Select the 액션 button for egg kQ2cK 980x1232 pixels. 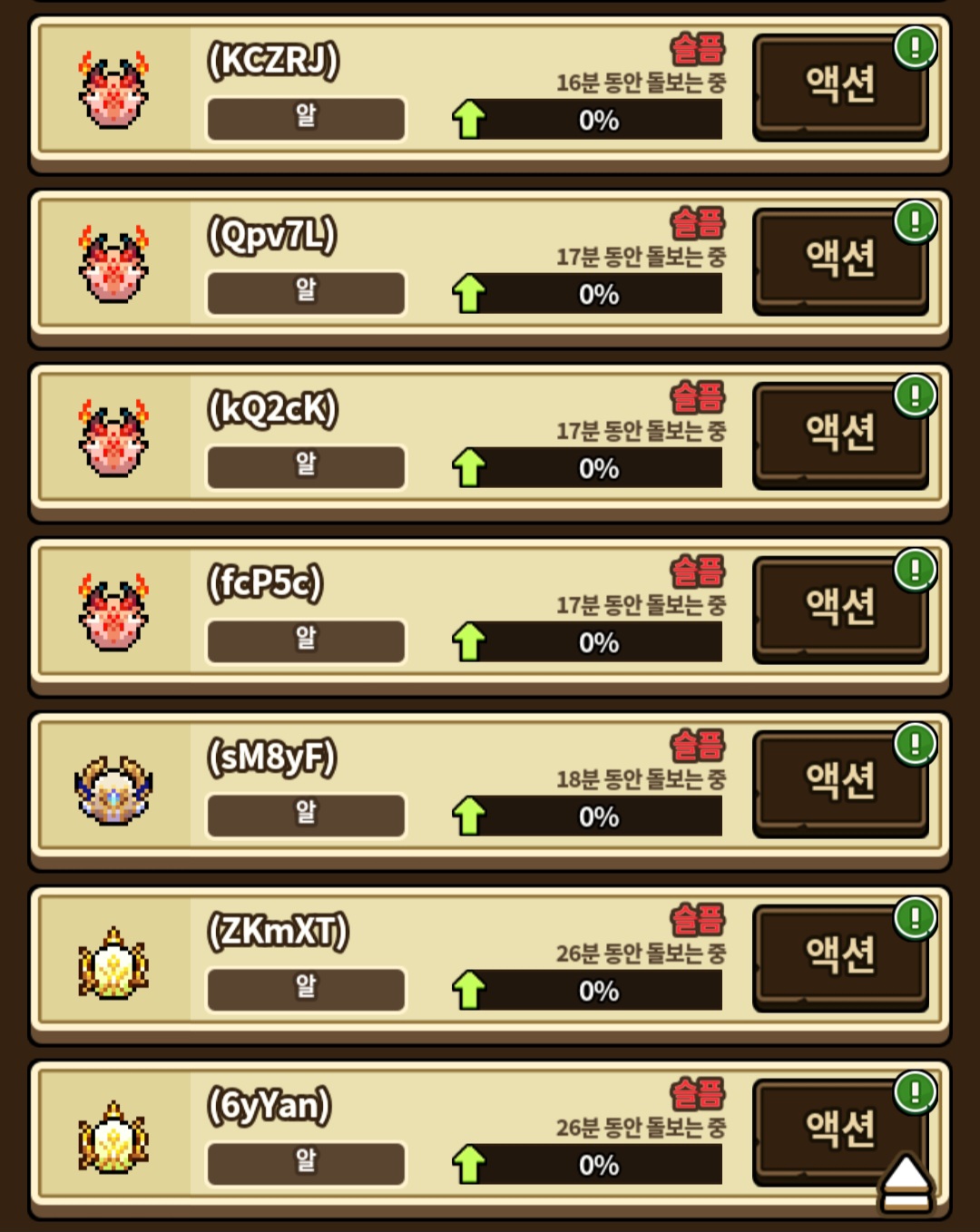839,435
